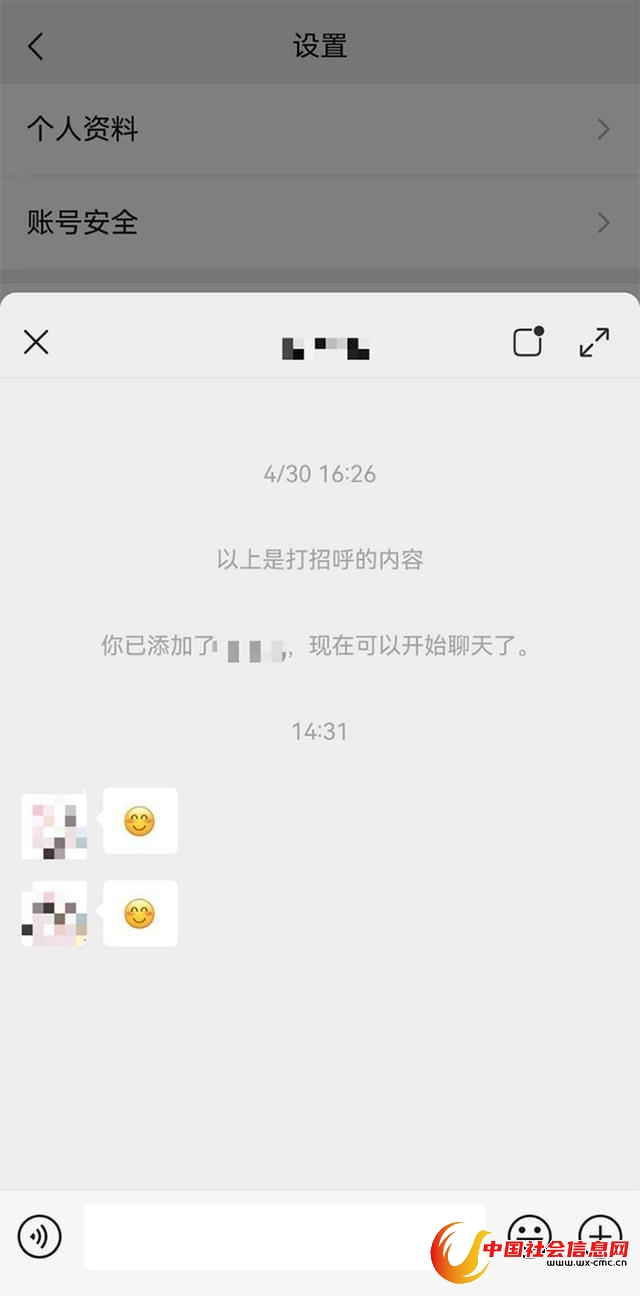Tap the second message's avatar
Viewport: 640px width, 1296px height.
point(54,913)
